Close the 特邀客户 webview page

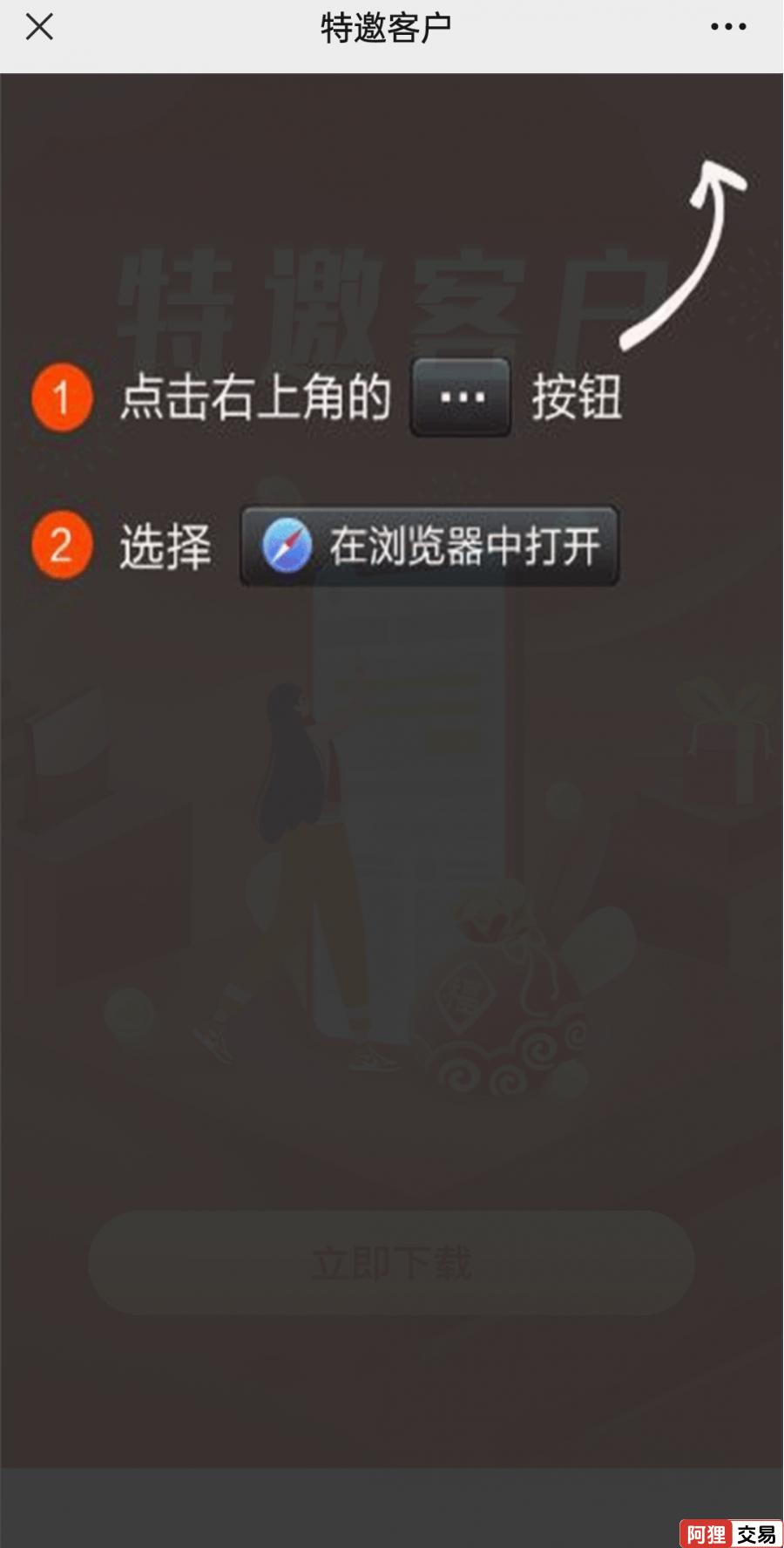point(39,27)
